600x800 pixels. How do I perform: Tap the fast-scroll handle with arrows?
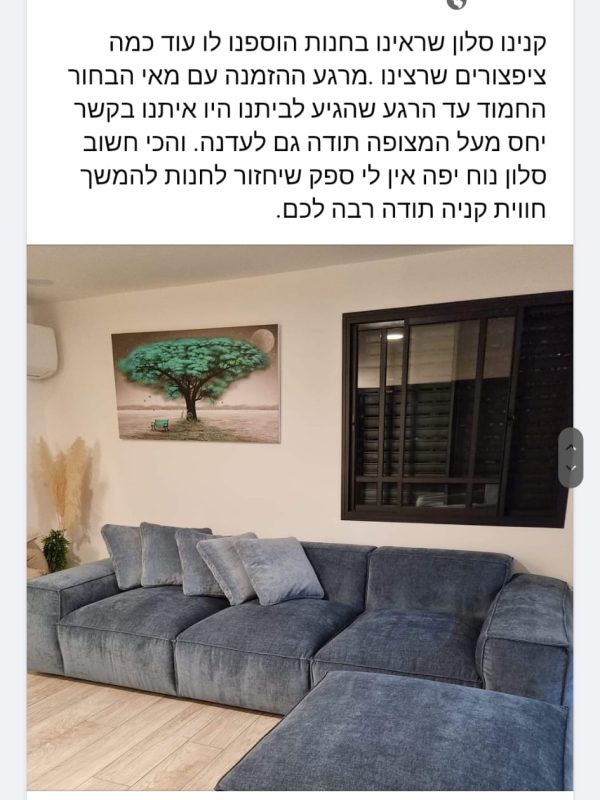click(x=570, y=457)
